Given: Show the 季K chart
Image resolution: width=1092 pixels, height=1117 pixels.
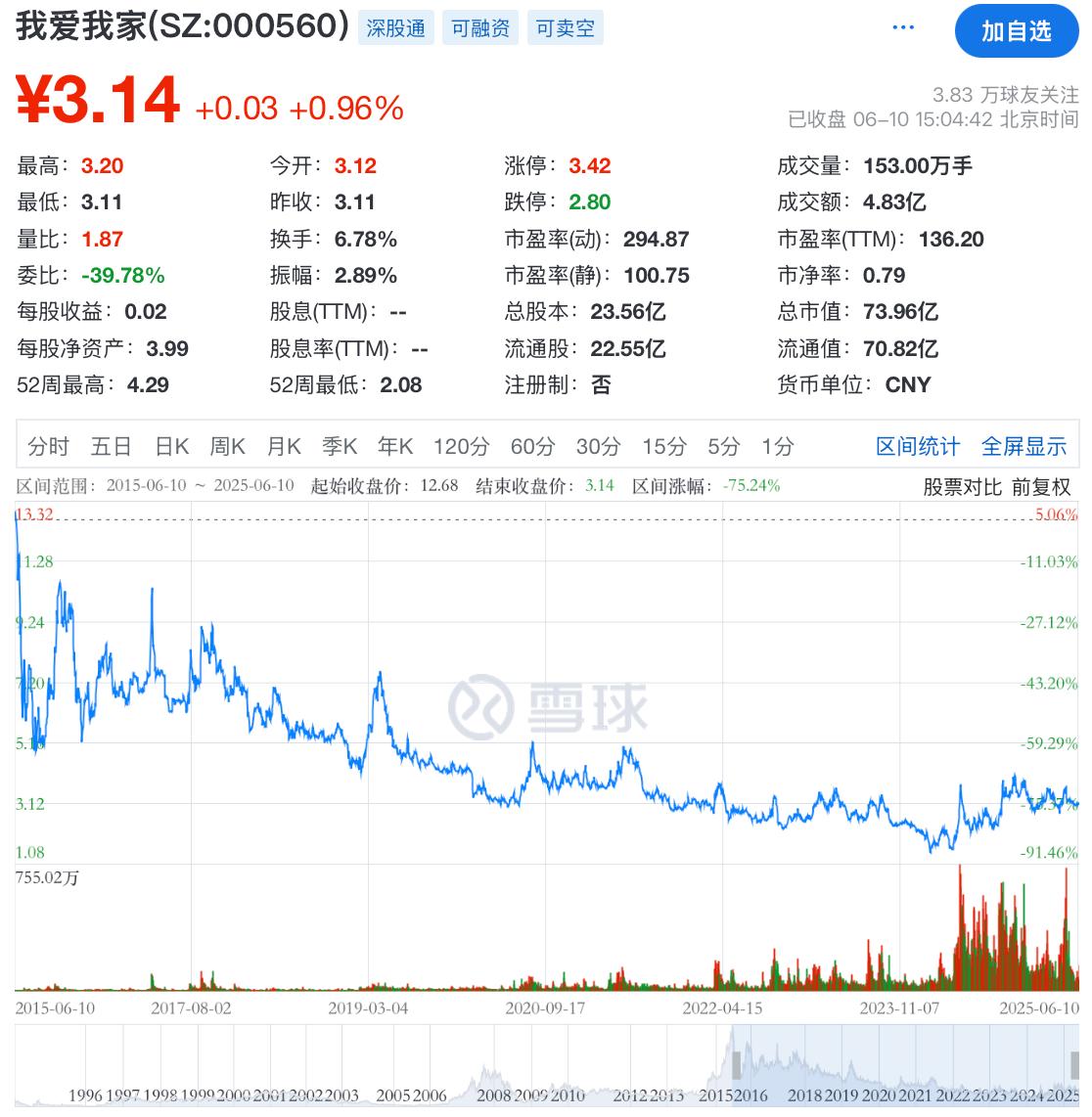Looking at the screenshot, I should click(340, 447).
